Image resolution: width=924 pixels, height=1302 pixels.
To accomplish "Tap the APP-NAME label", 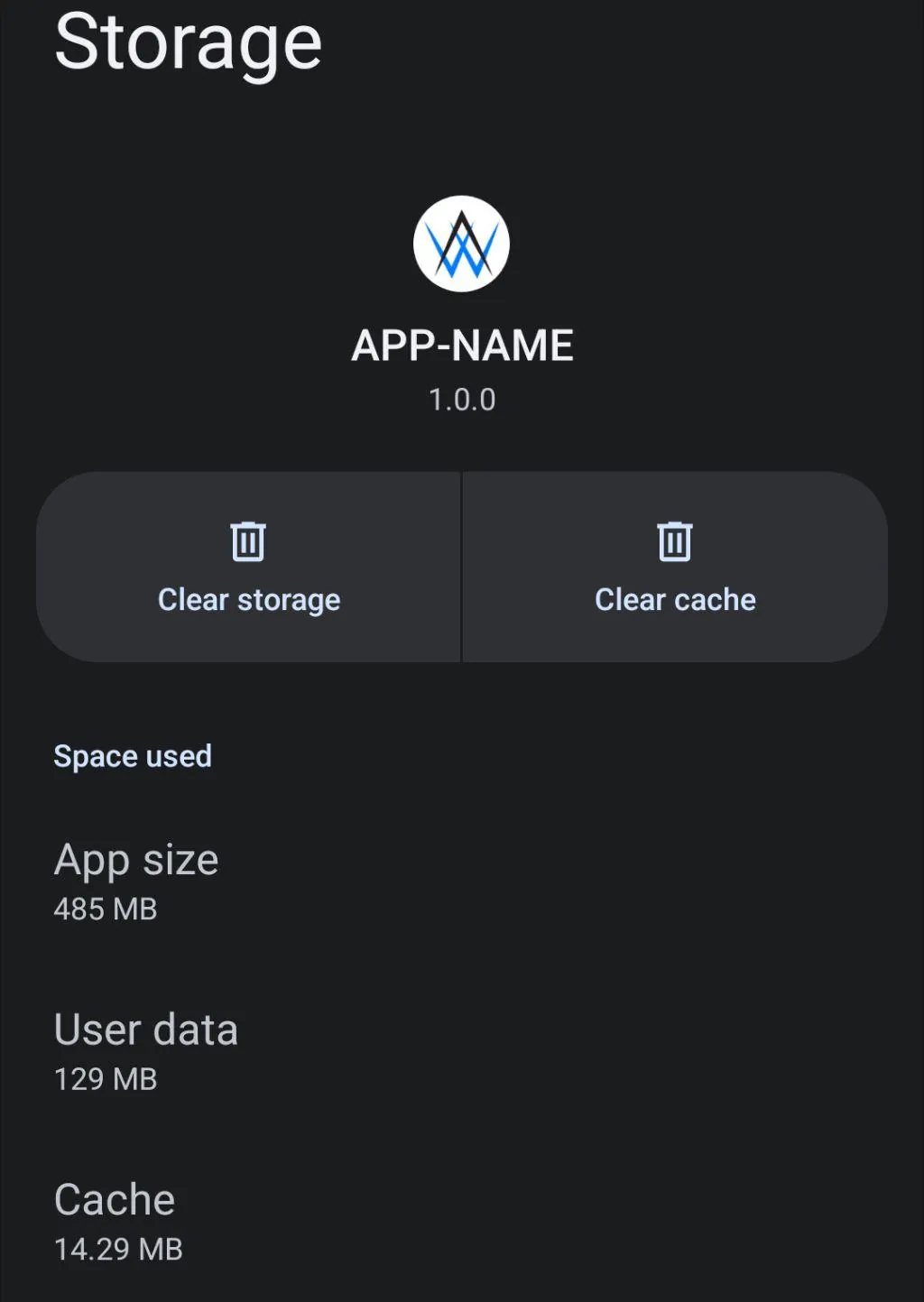I will 462,345.
